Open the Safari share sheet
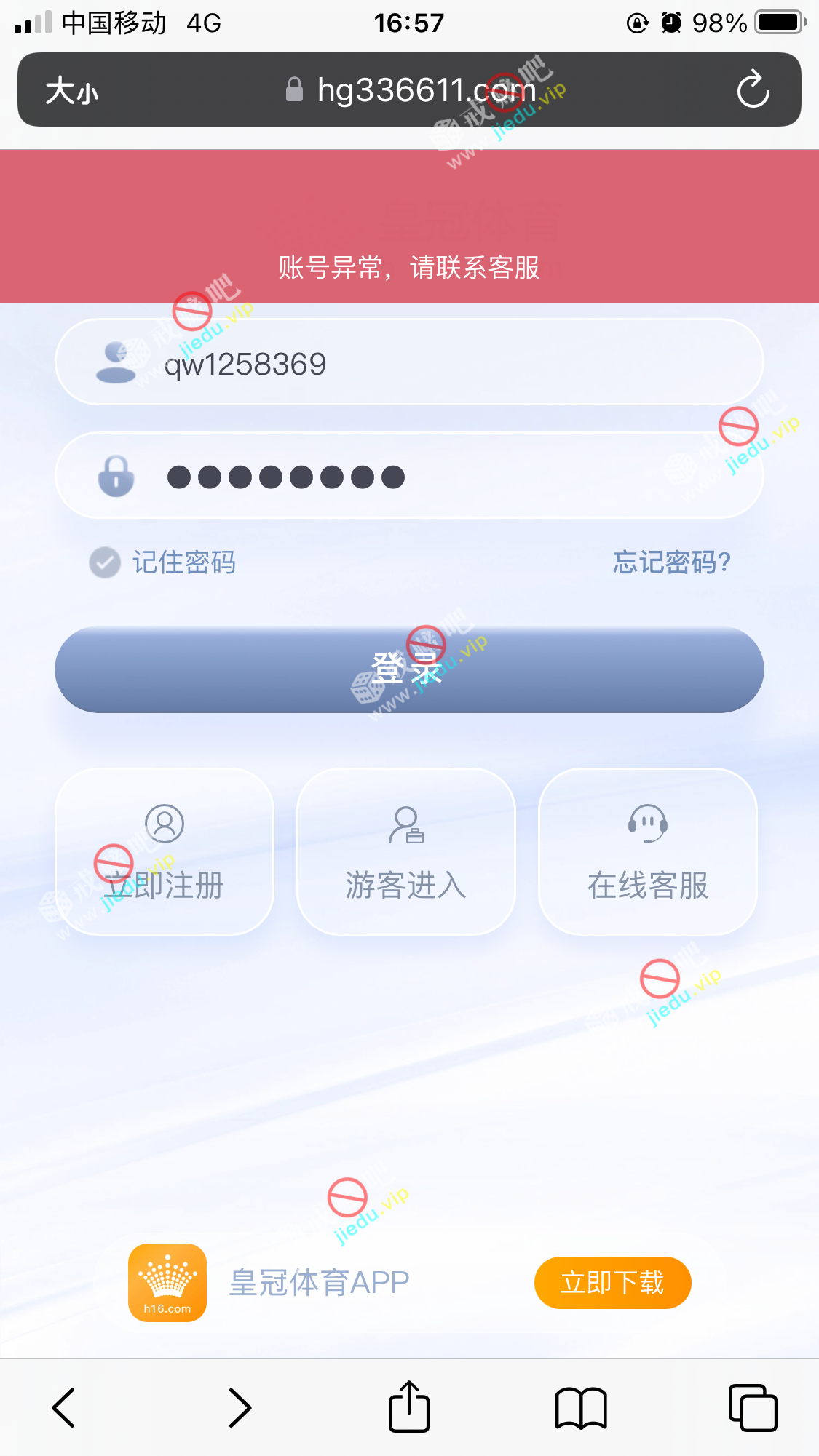819x1456 pixels. pyautogui.click(x=409, y=1407)
